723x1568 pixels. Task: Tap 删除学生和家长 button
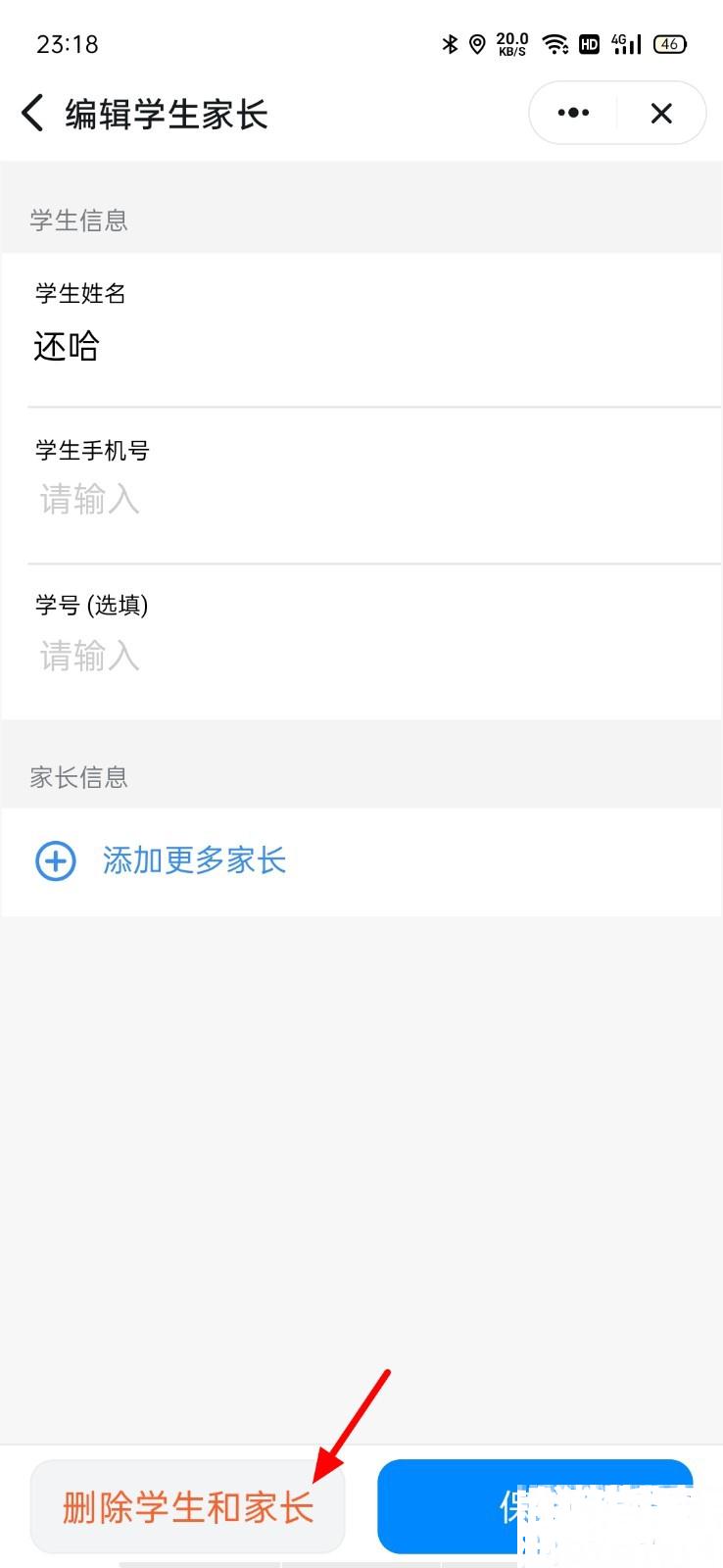pyautogui.click(x=187, y=1507)
